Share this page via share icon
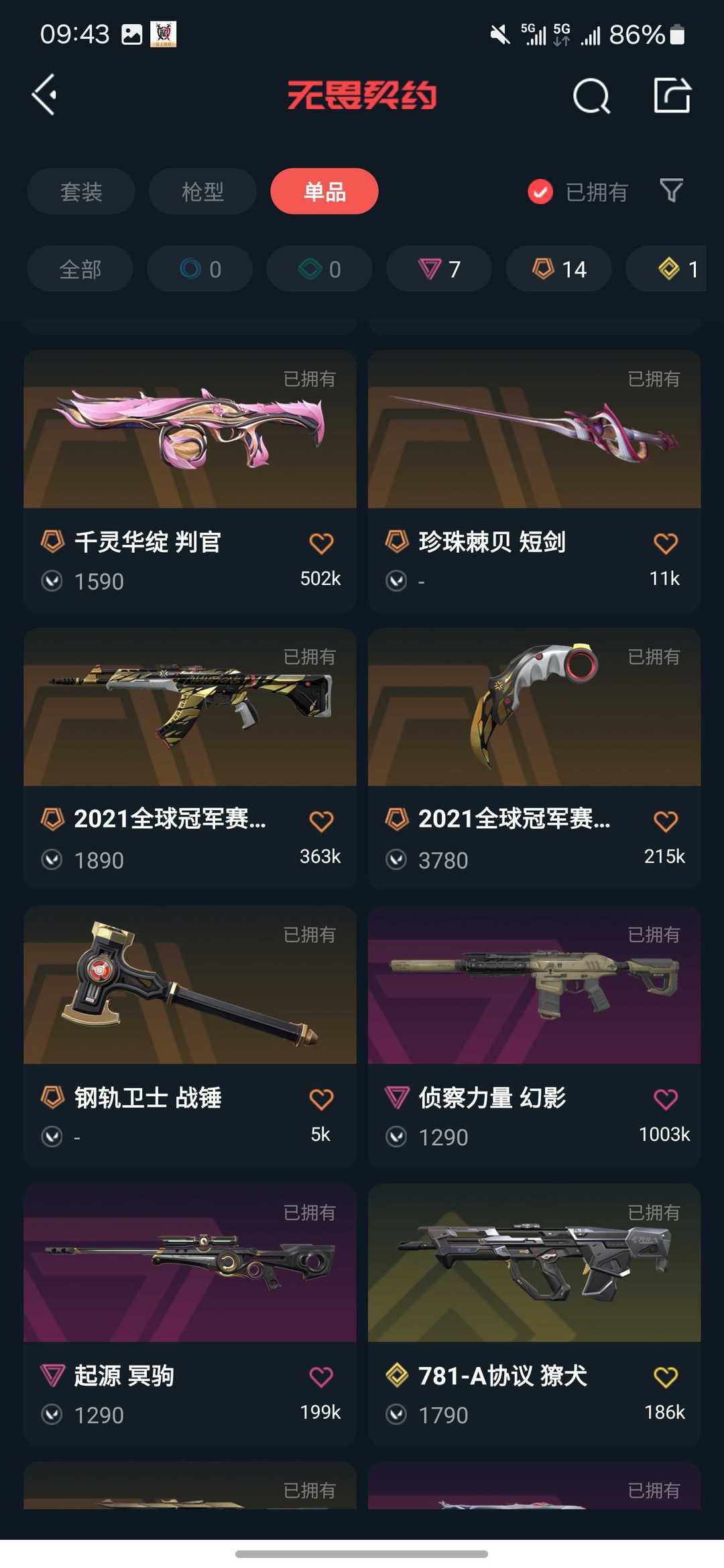 pos(672,96)
